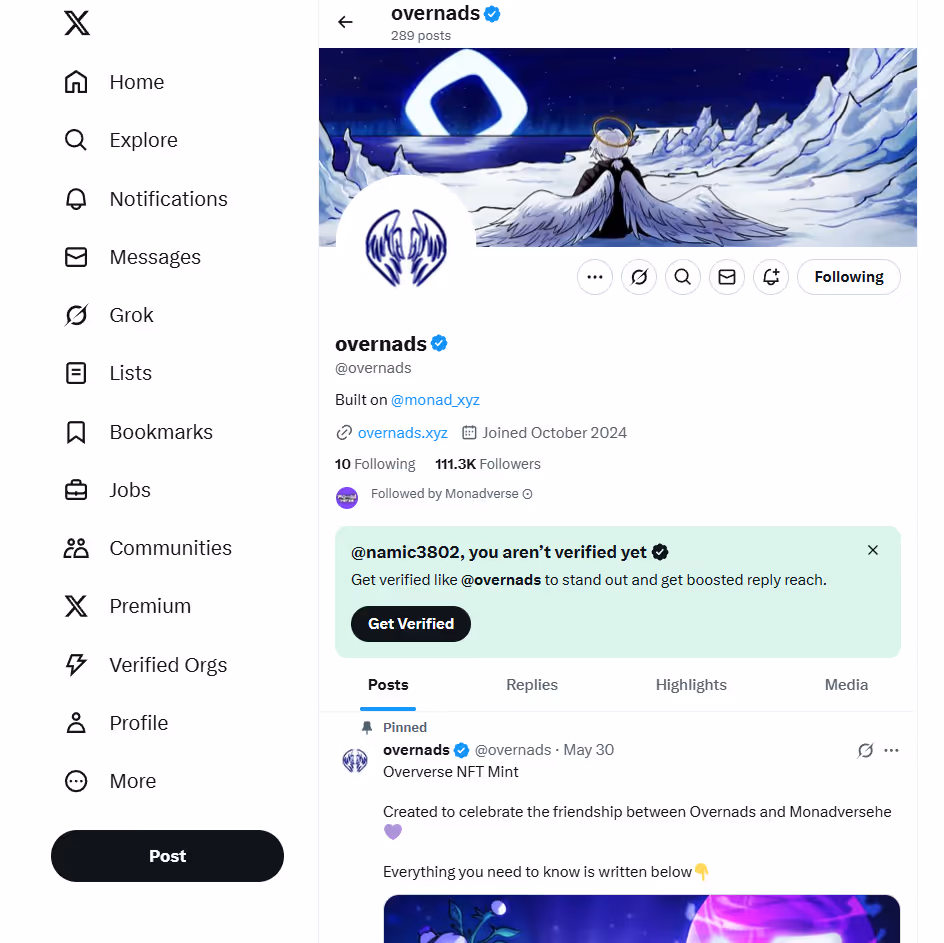Search this profile's posts
The width and height of the screenshot is (944, 943).
pyautogui.click(x=683, y=277)
